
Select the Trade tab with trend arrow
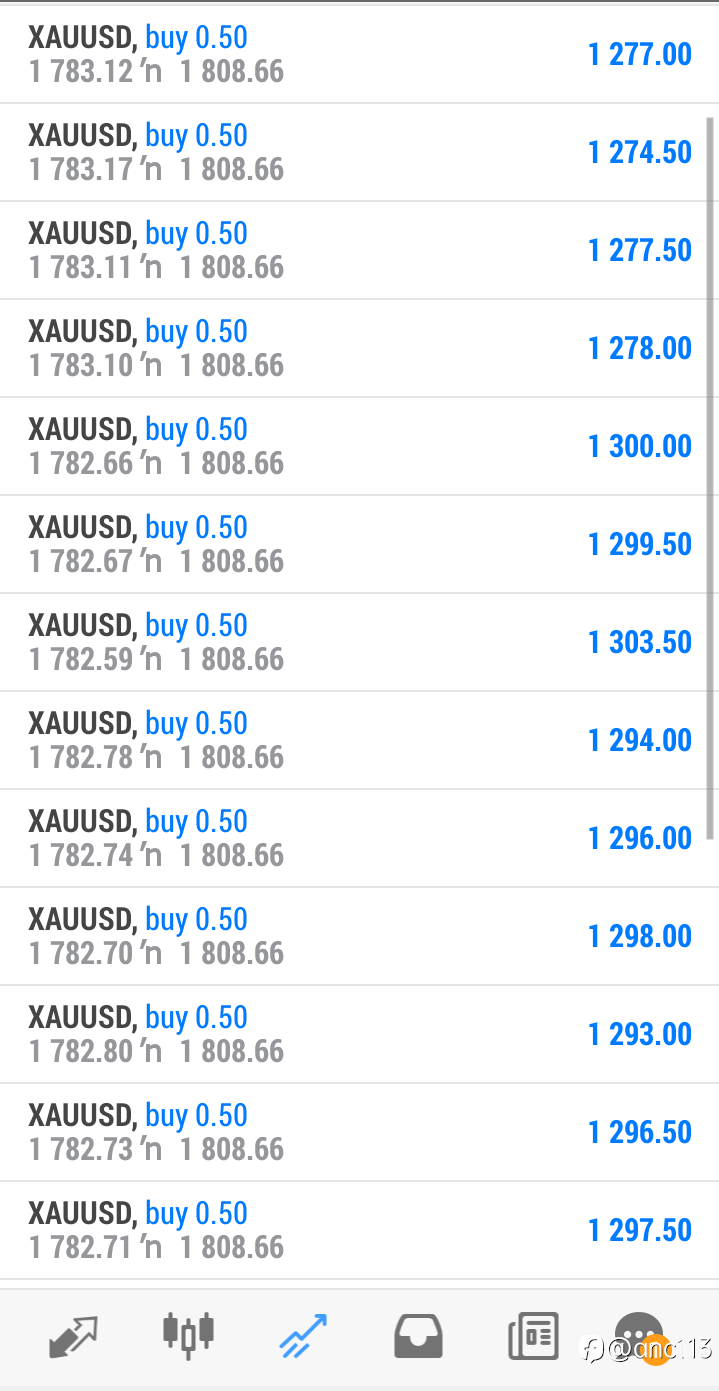coord(303,1337)
